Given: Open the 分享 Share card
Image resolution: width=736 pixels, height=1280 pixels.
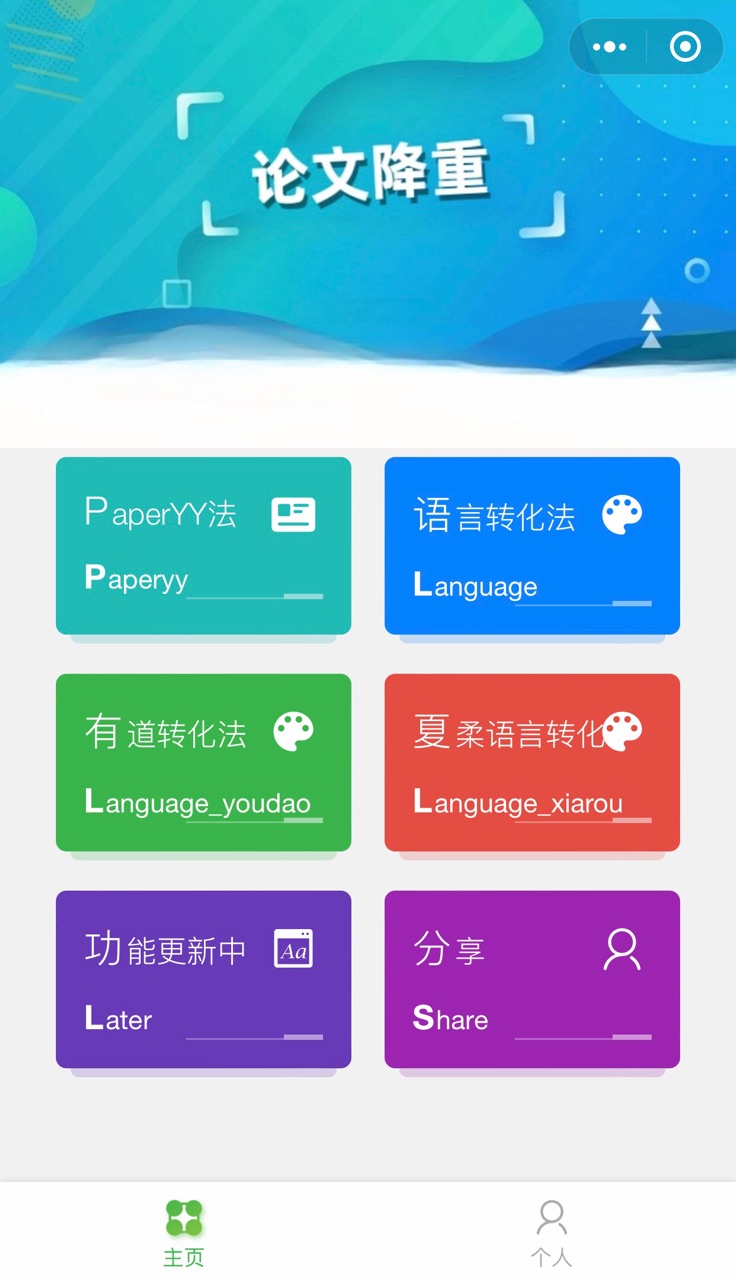Looking at the screenshot, I should (532, 979).
